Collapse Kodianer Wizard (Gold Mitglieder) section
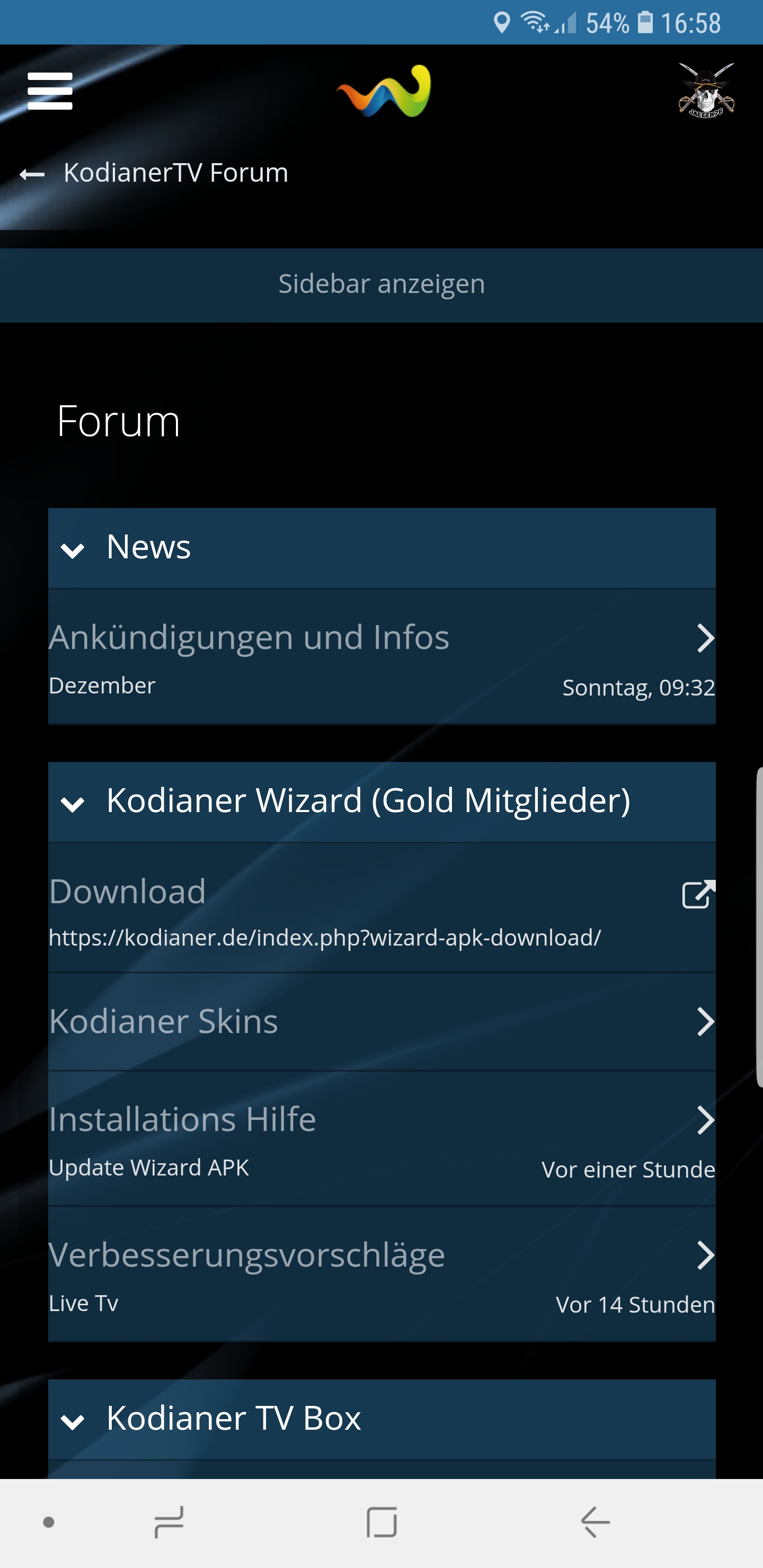This screenshot has height=1568, width=763. [73, 804]
